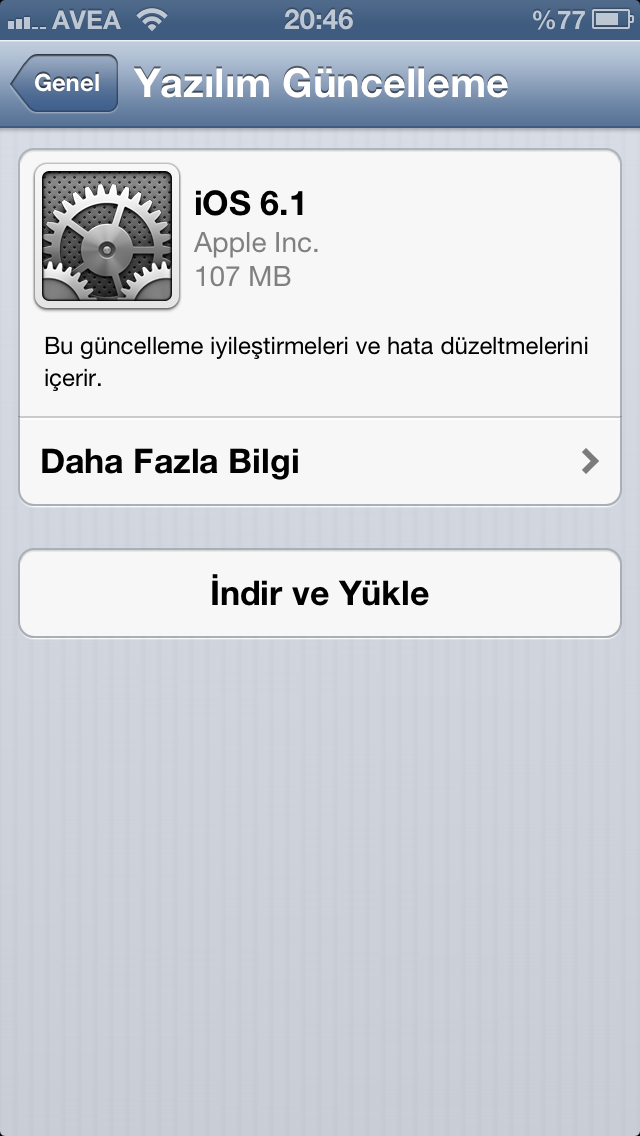The image size is (640, 1136).
Task: Go back to Genel settings
Action: (x=65, y=83)
